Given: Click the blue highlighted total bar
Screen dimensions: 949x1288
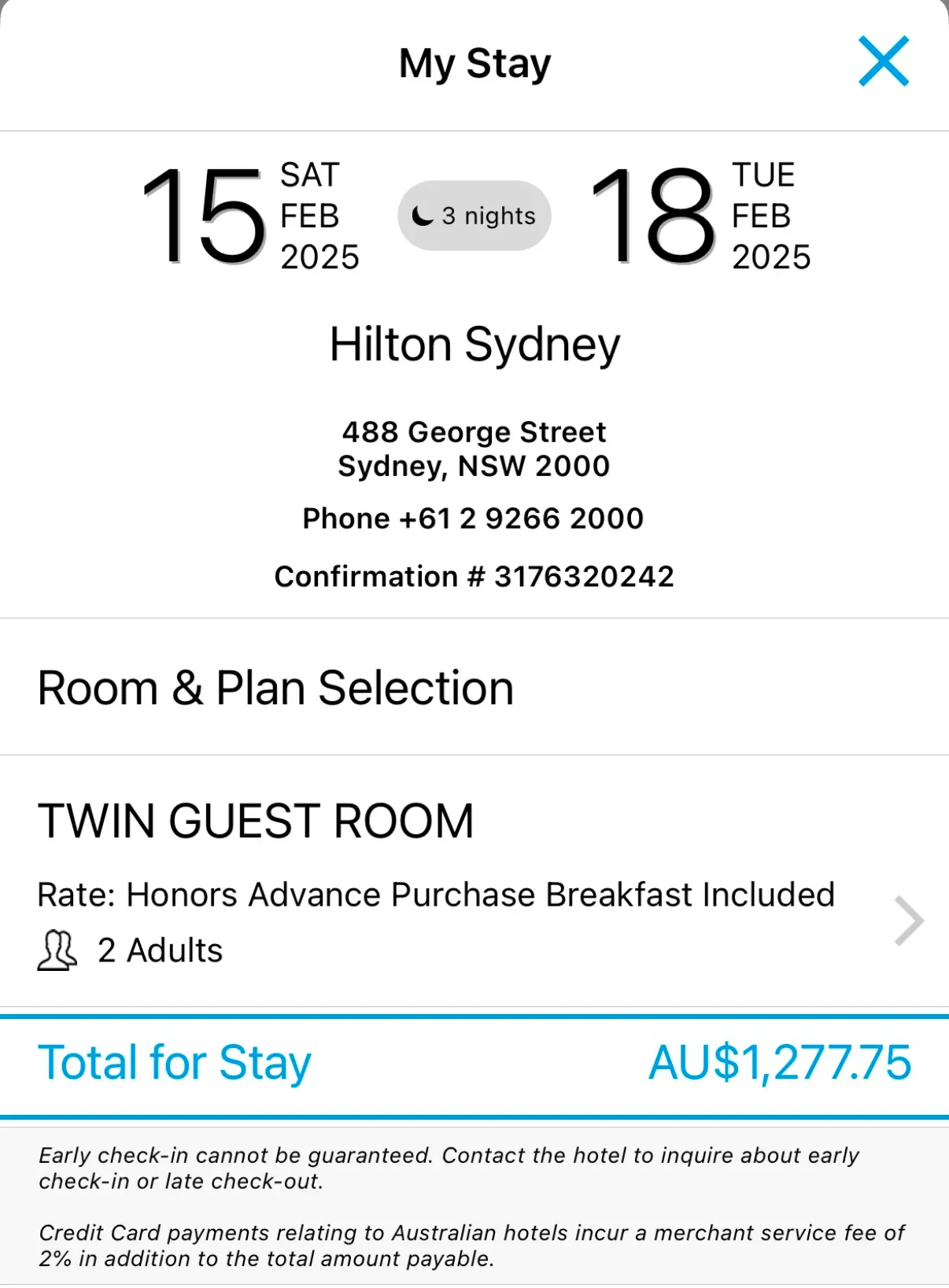Looking at the screenshot, I should (474, 1064).
